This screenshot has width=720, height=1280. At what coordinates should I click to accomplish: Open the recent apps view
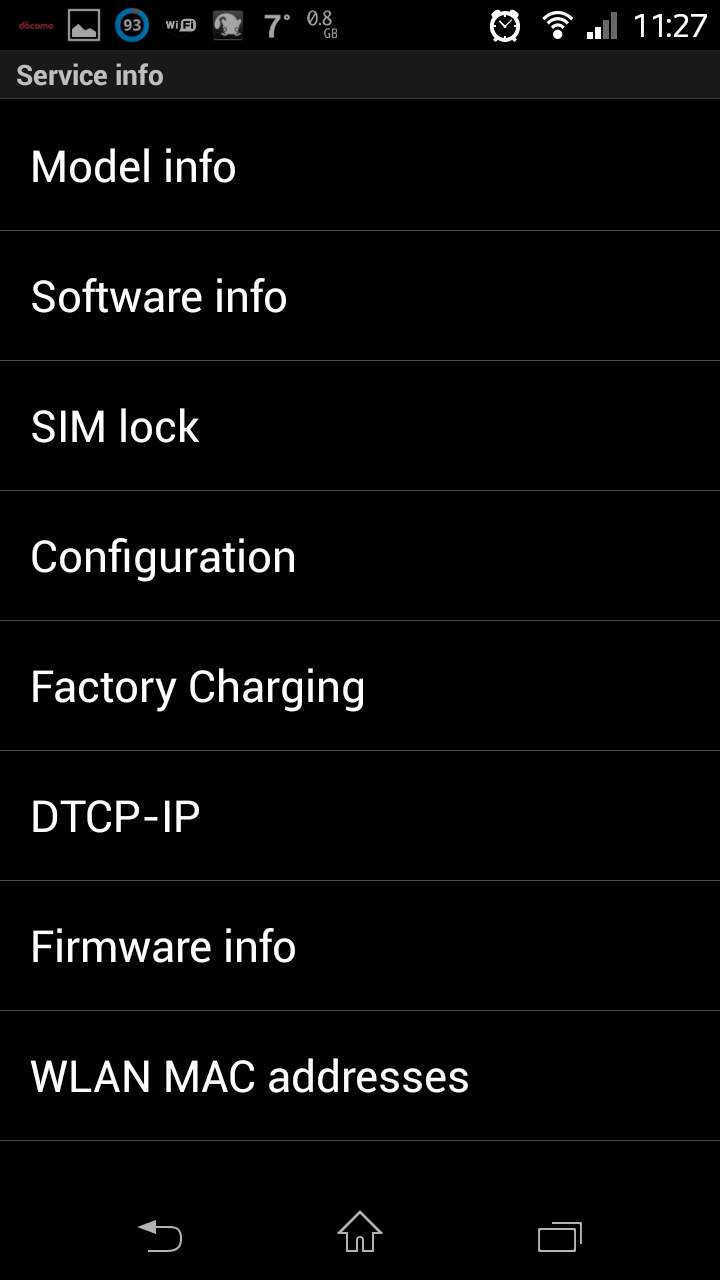tap(560, 1237)
